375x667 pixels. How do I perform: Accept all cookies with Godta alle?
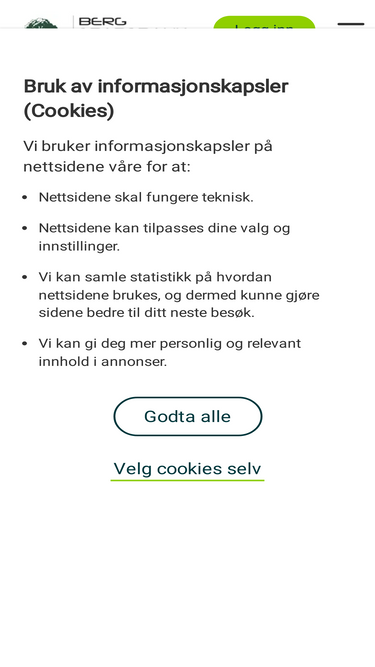tap(188, 416)
